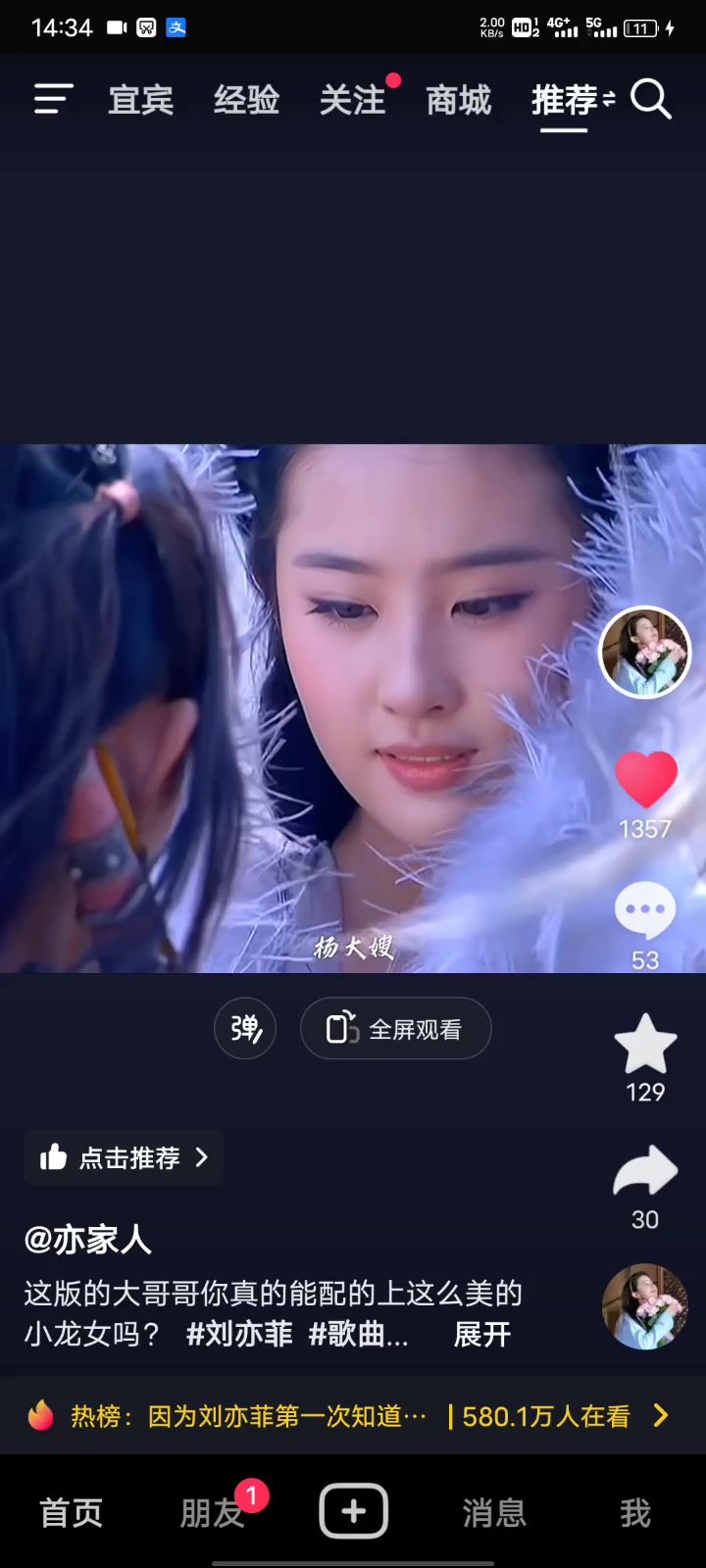Viewport: 706px width, 1568px height.
Task: Open the 热榜 trending banner
Action: [353, 1416]
